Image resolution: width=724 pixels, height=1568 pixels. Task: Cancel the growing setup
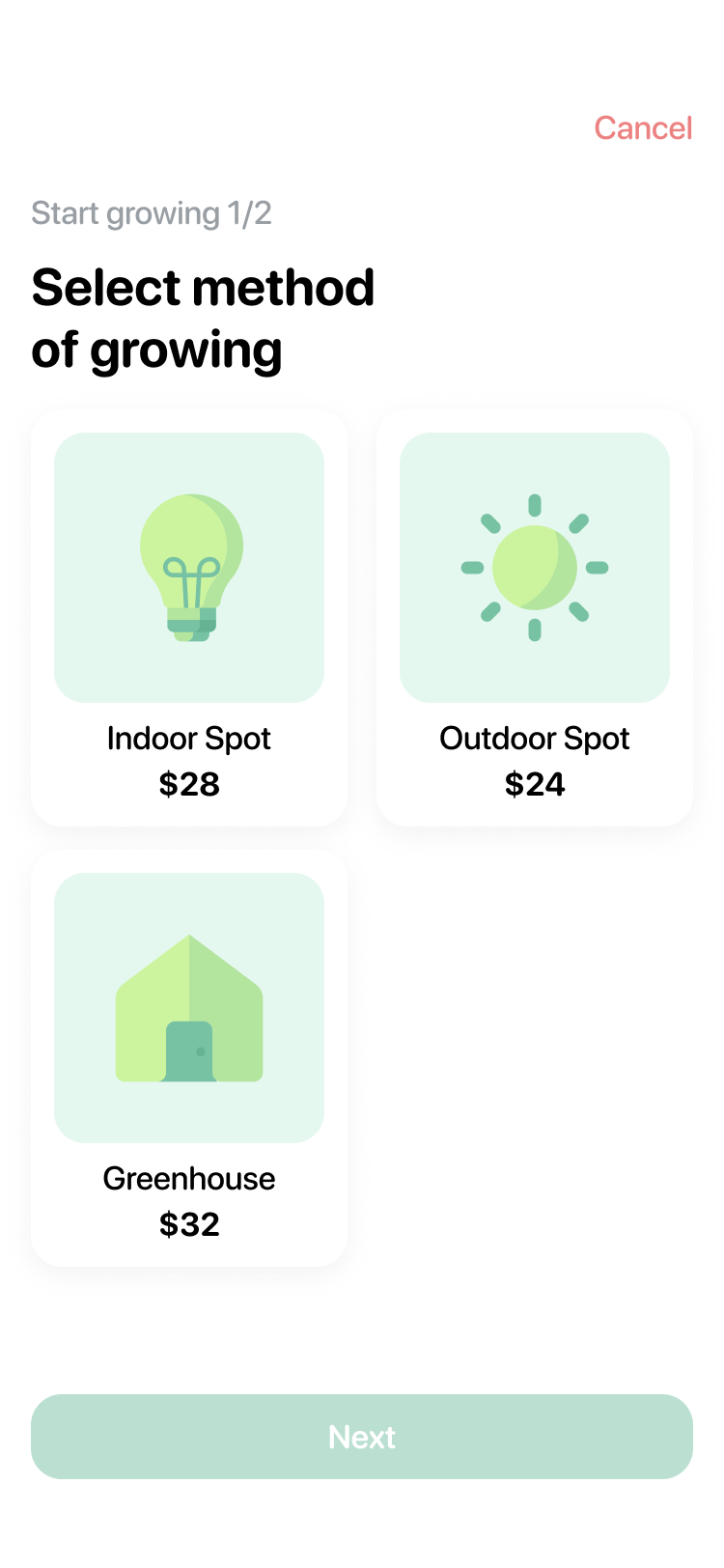click(642, 128)
